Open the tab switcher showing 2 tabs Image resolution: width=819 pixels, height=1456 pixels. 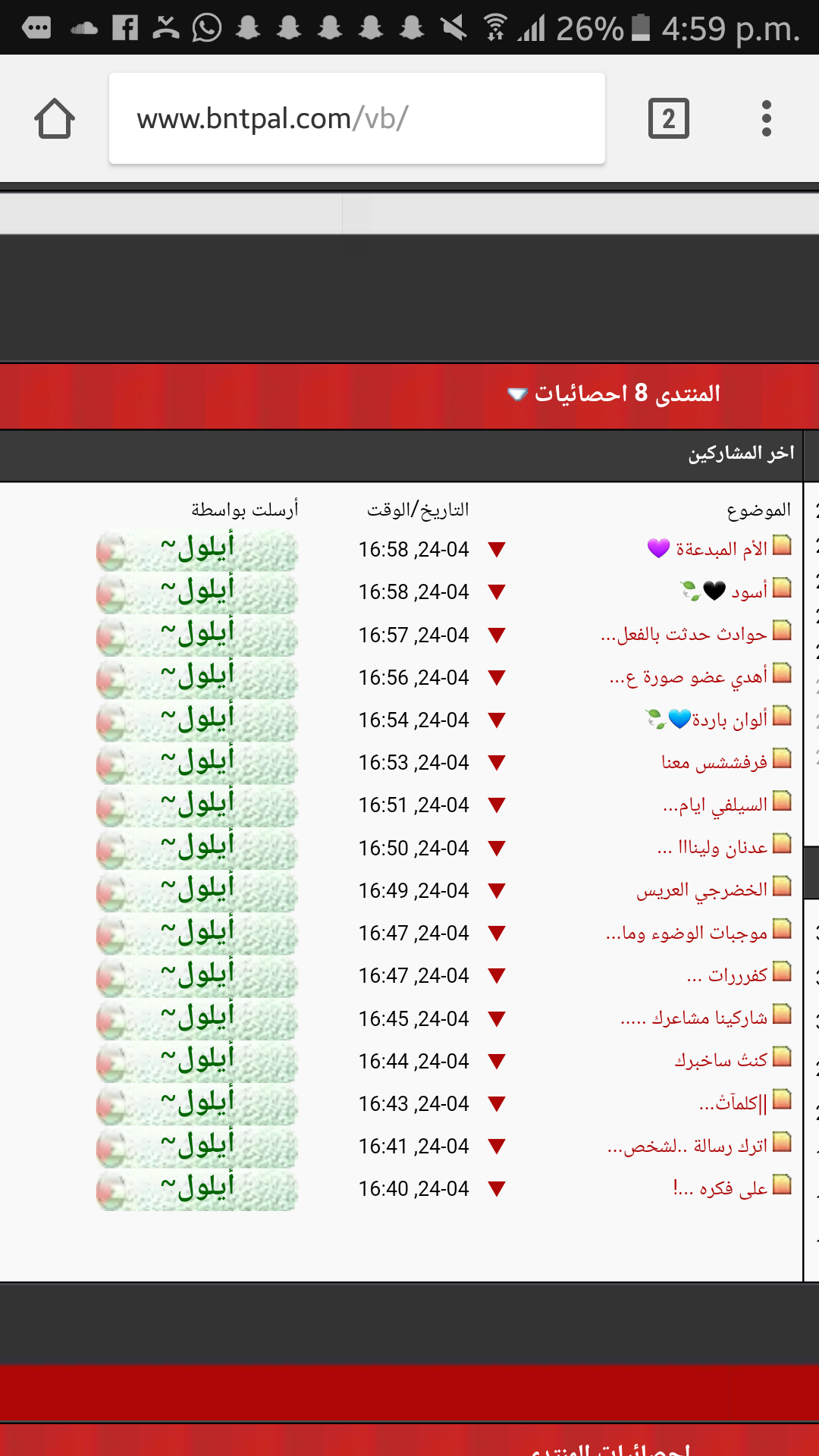(x=669, y=118)
